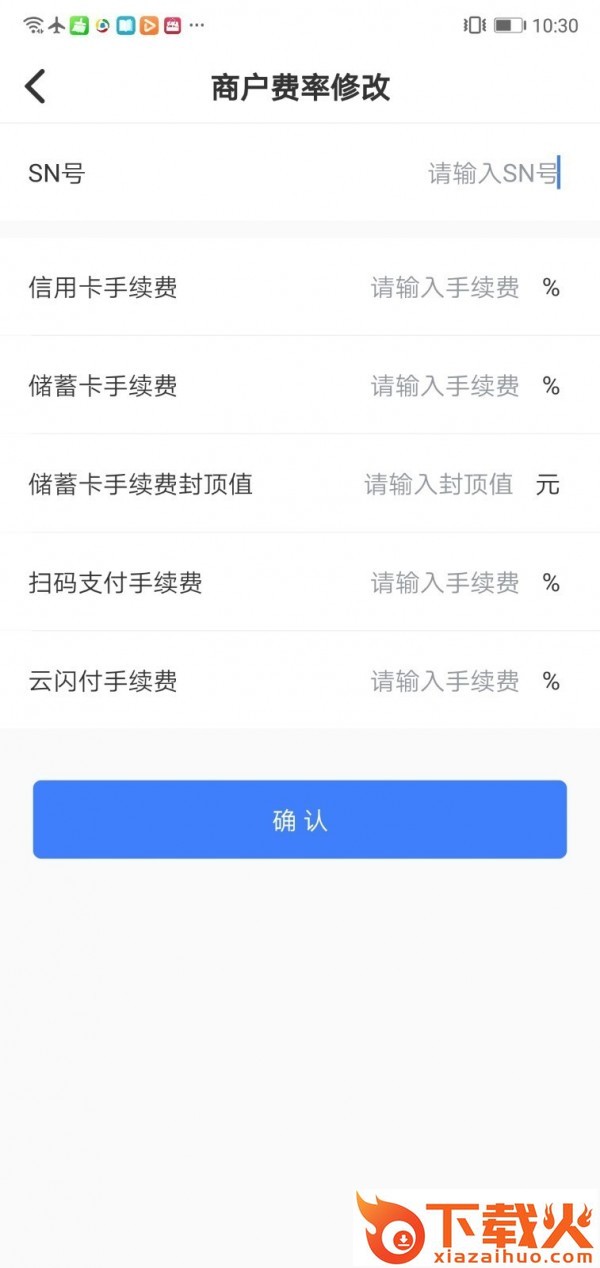
Task: Activate the 扫码支付手续费 input field
Action: tap(445, 583)
